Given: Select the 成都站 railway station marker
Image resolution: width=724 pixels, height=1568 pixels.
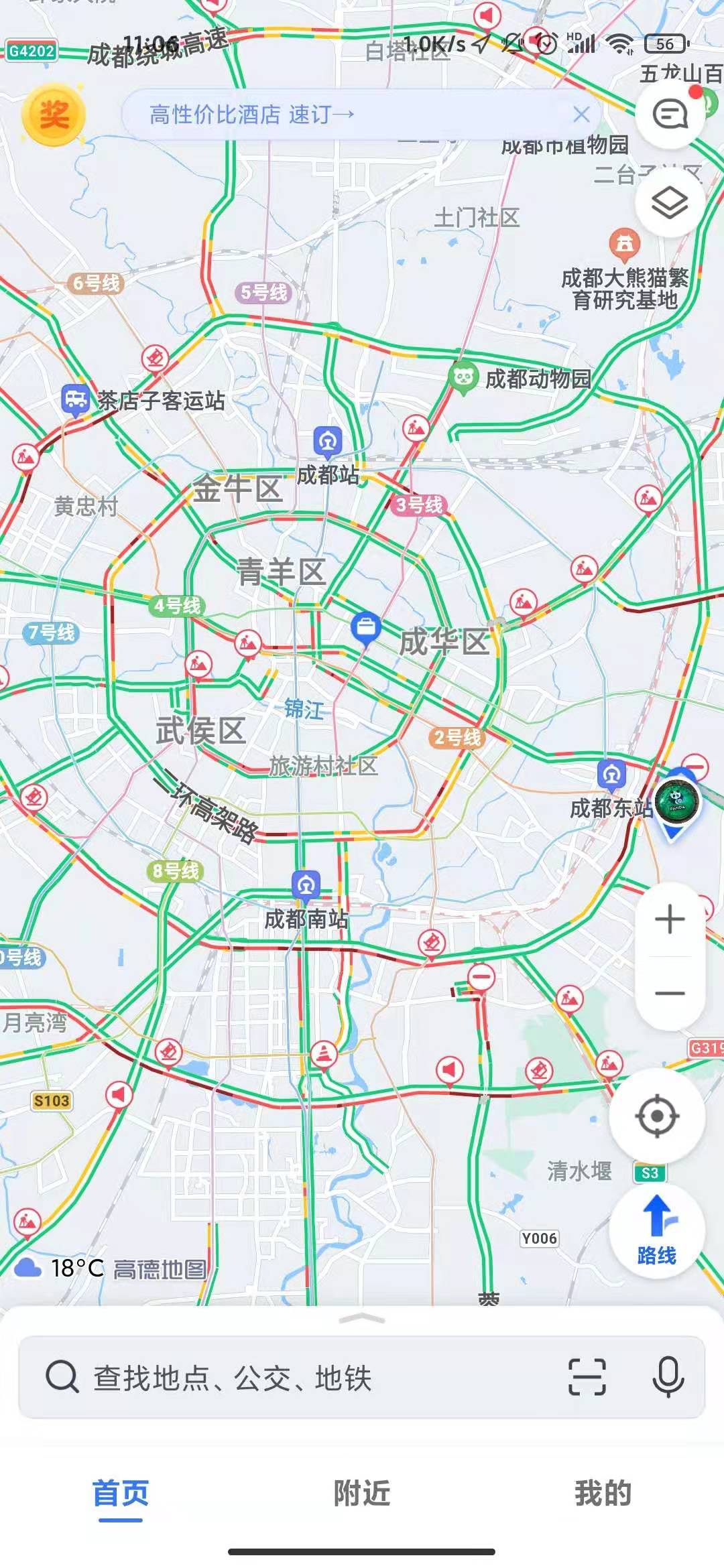Looking at the screenshot, I should pyautogui.click(x=328, y=442).
